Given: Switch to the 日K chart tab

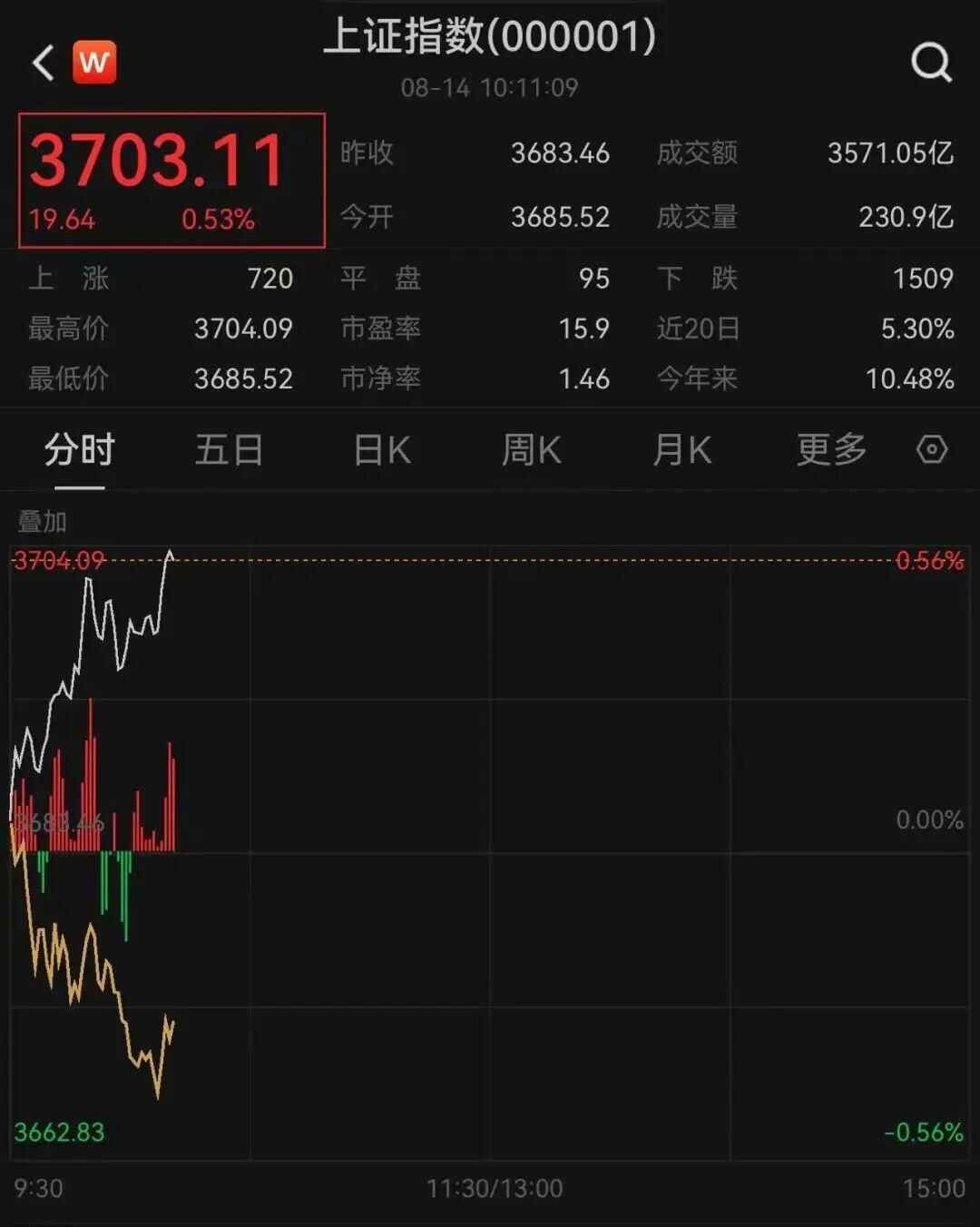Looking at the screenshot, I should click(x=381, y=450).
